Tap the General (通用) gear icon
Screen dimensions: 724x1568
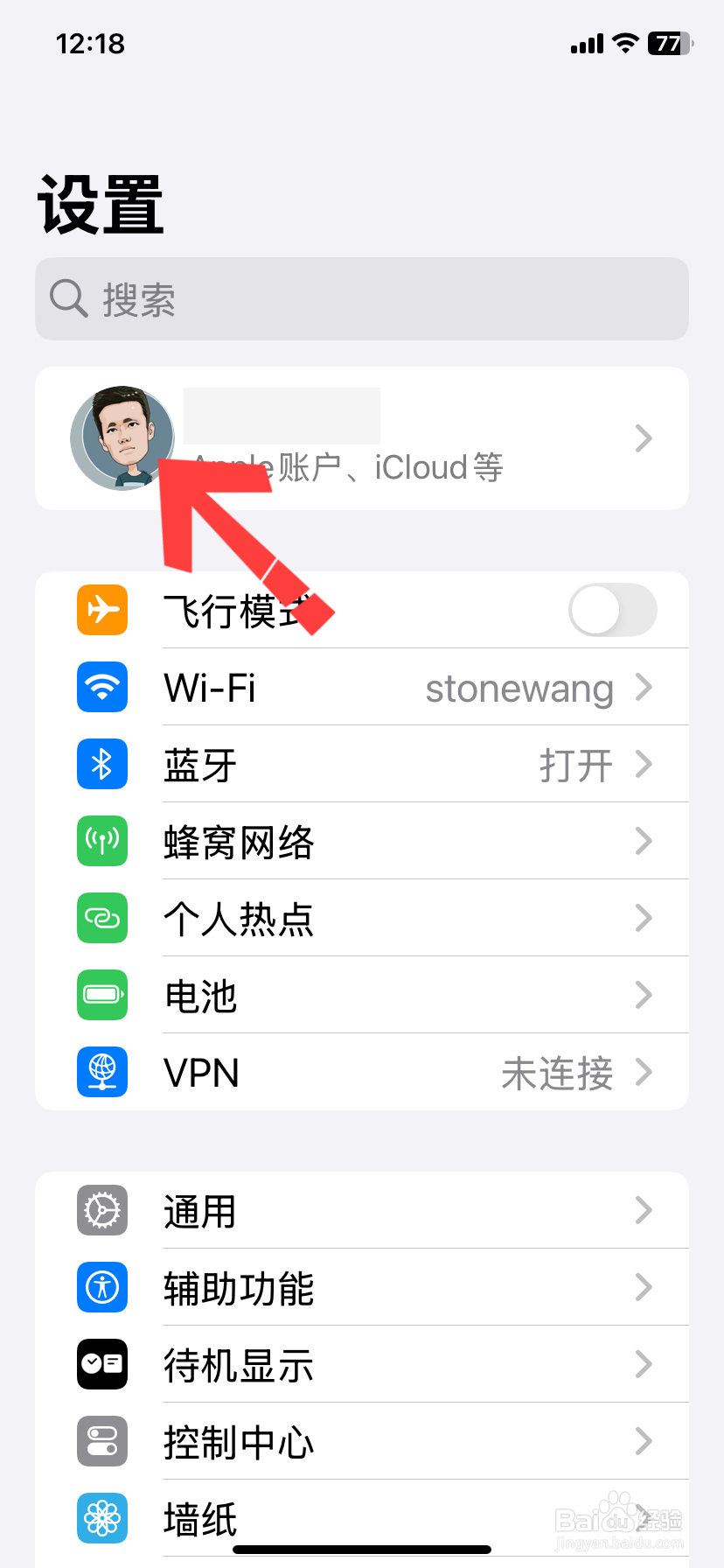click(x=101, y=1210)
